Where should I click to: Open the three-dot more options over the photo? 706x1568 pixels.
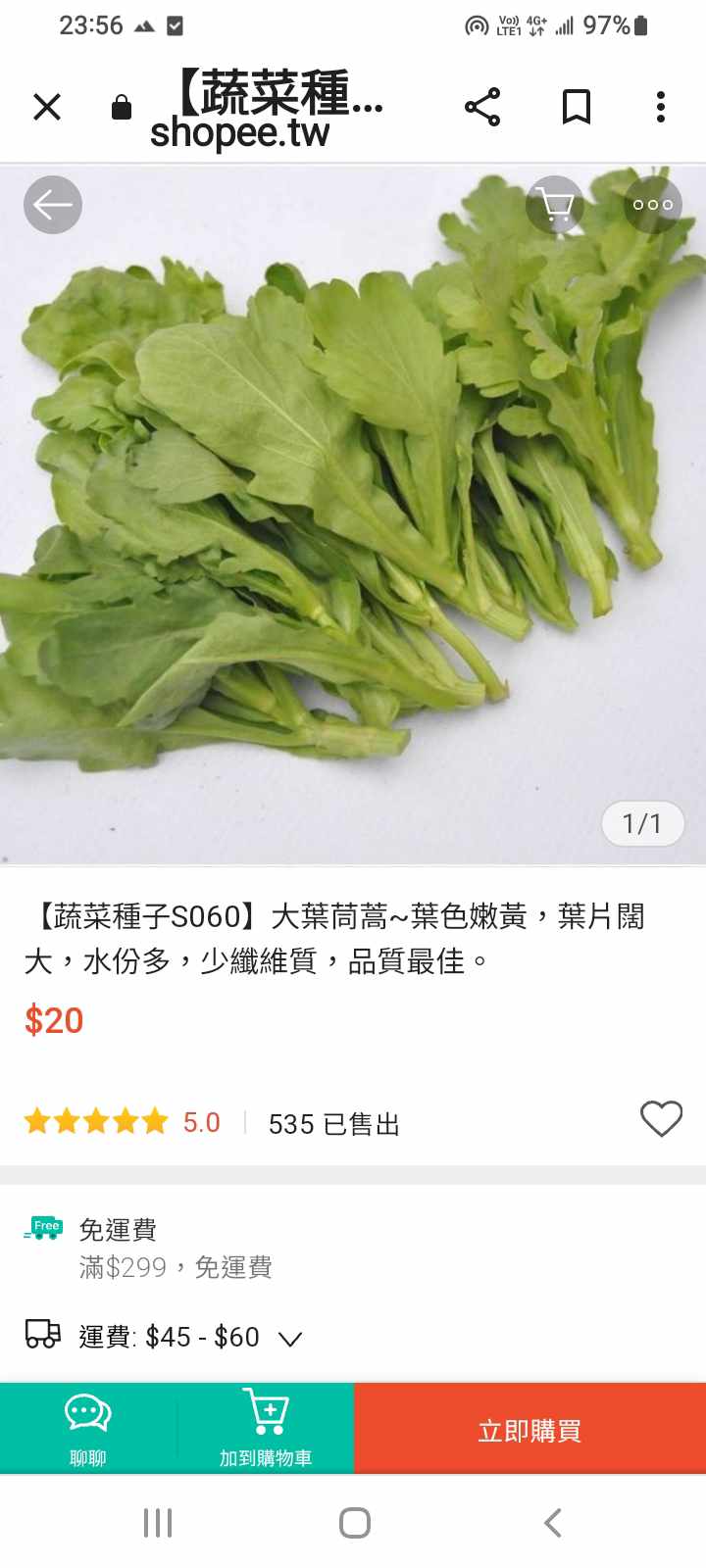click(653, 205)
